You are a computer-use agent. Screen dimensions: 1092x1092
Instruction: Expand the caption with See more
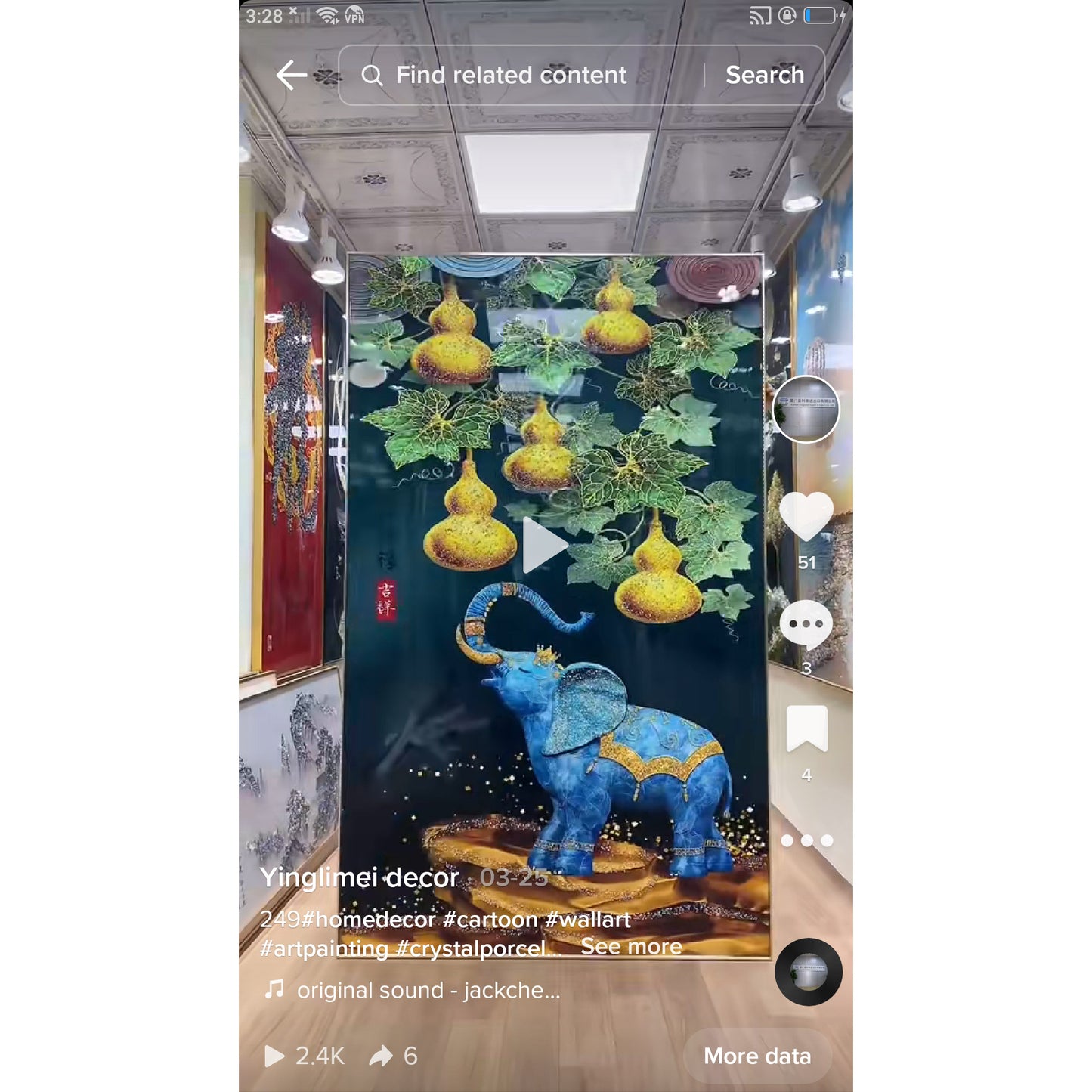click(x=631, y=947)
